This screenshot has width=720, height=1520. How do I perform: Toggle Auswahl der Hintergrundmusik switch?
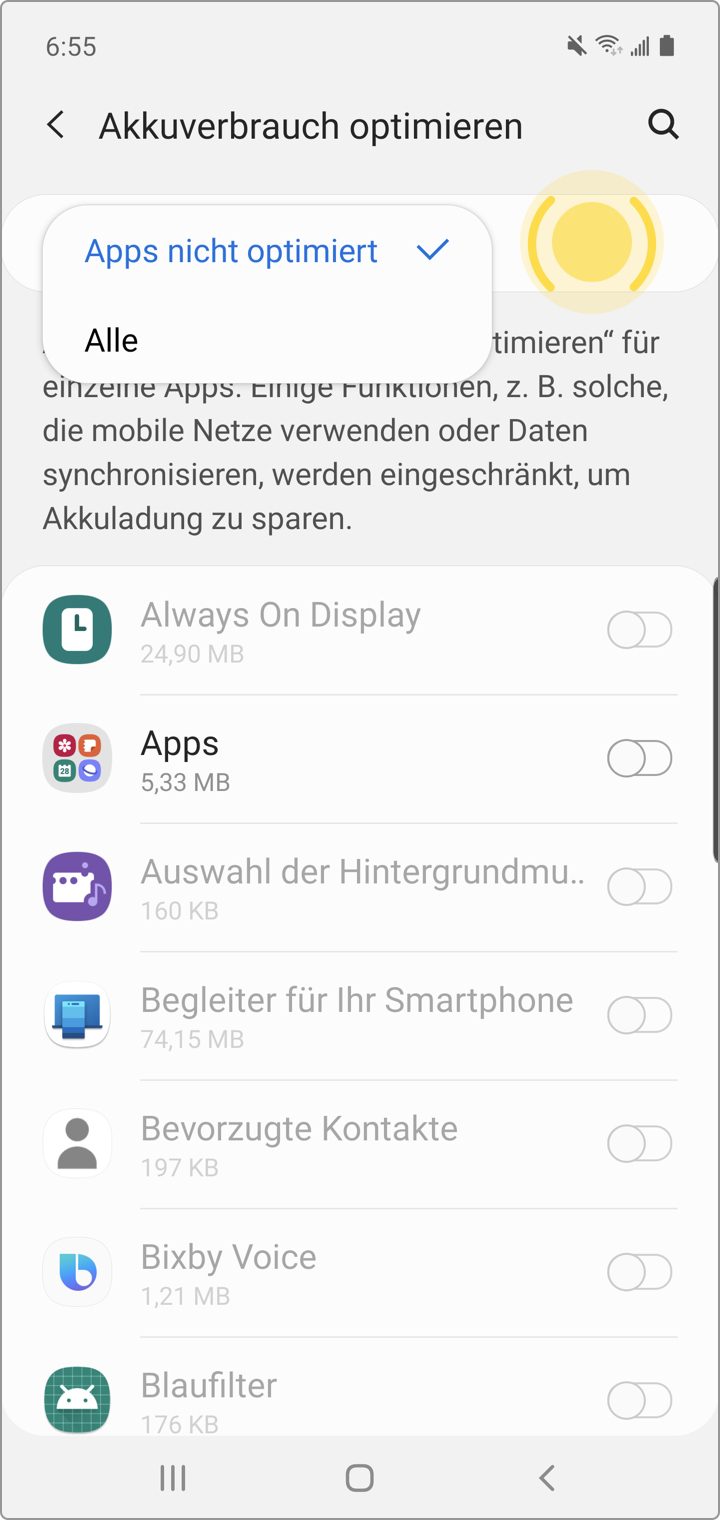click(x=639, y=887)
